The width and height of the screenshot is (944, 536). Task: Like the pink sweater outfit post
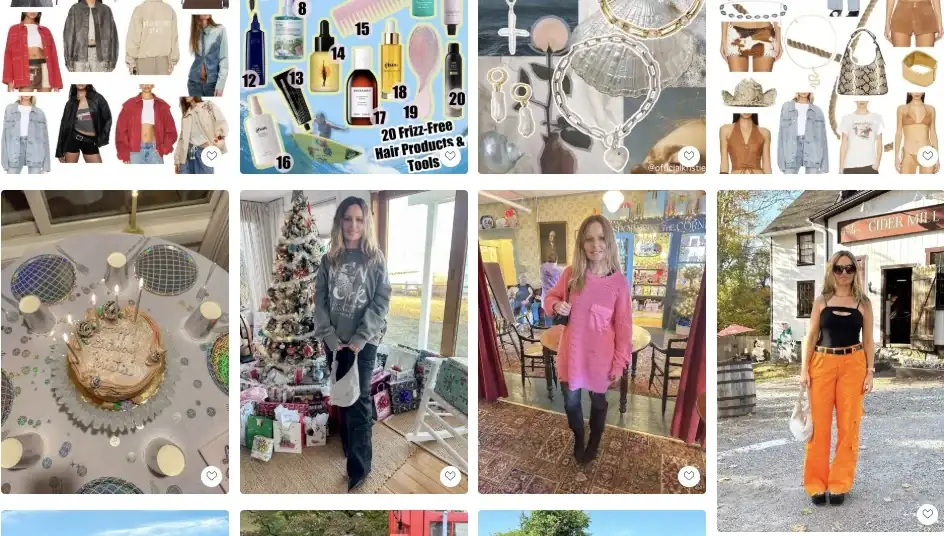click(x=689, y=477)
